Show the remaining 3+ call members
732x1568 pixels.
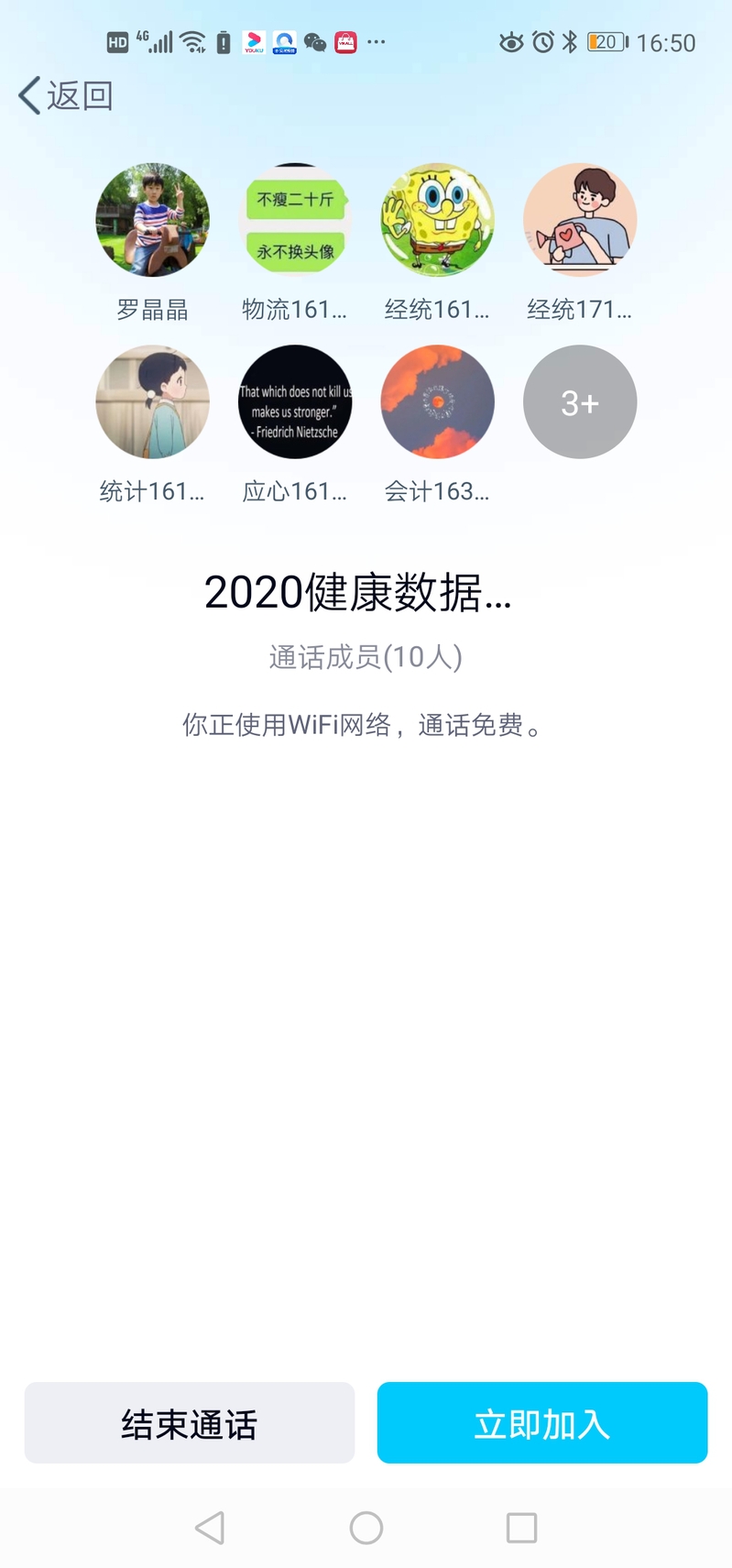pos(579,401)
